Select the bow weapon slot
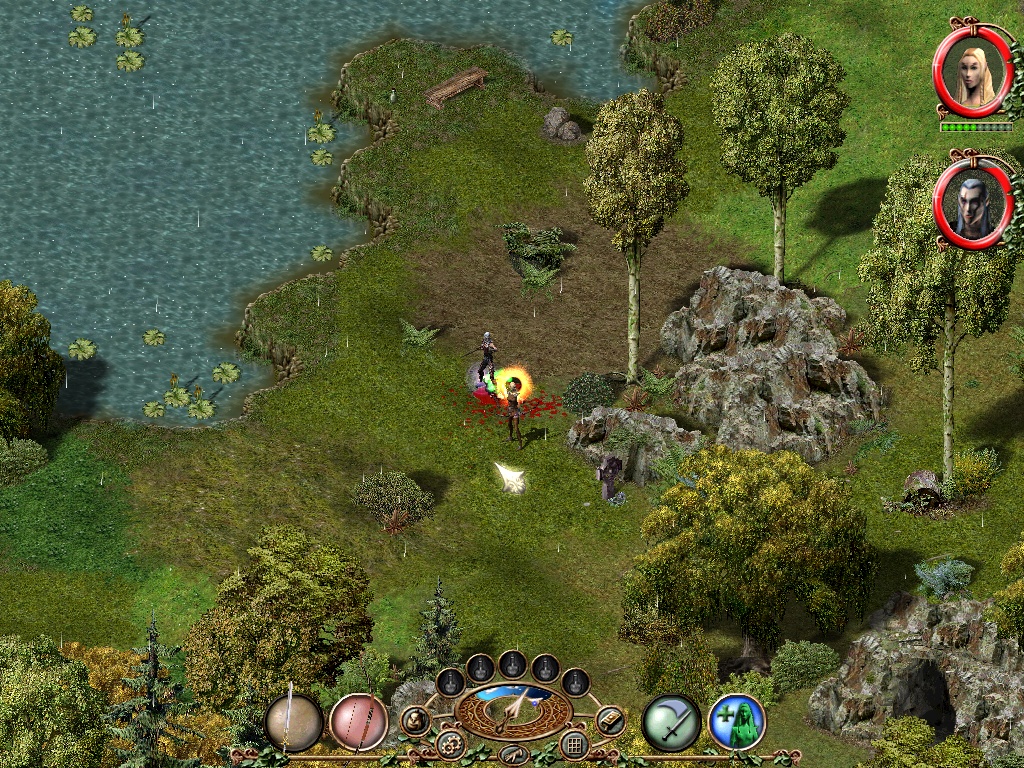Viewport: 1024px width, 768px height. 358,722
